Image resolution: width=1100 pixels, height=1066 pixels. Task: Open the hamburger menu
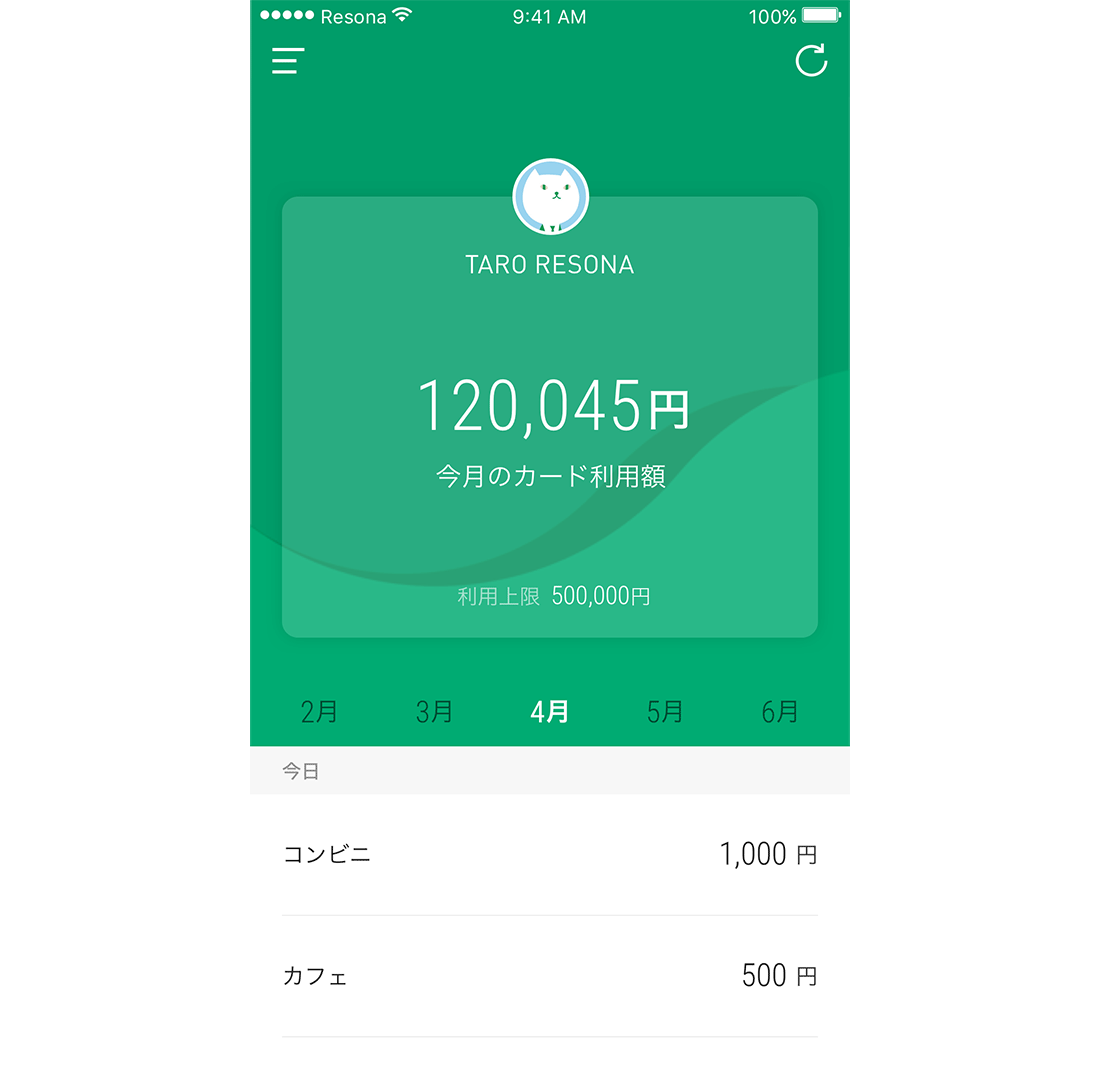[288, 61]
